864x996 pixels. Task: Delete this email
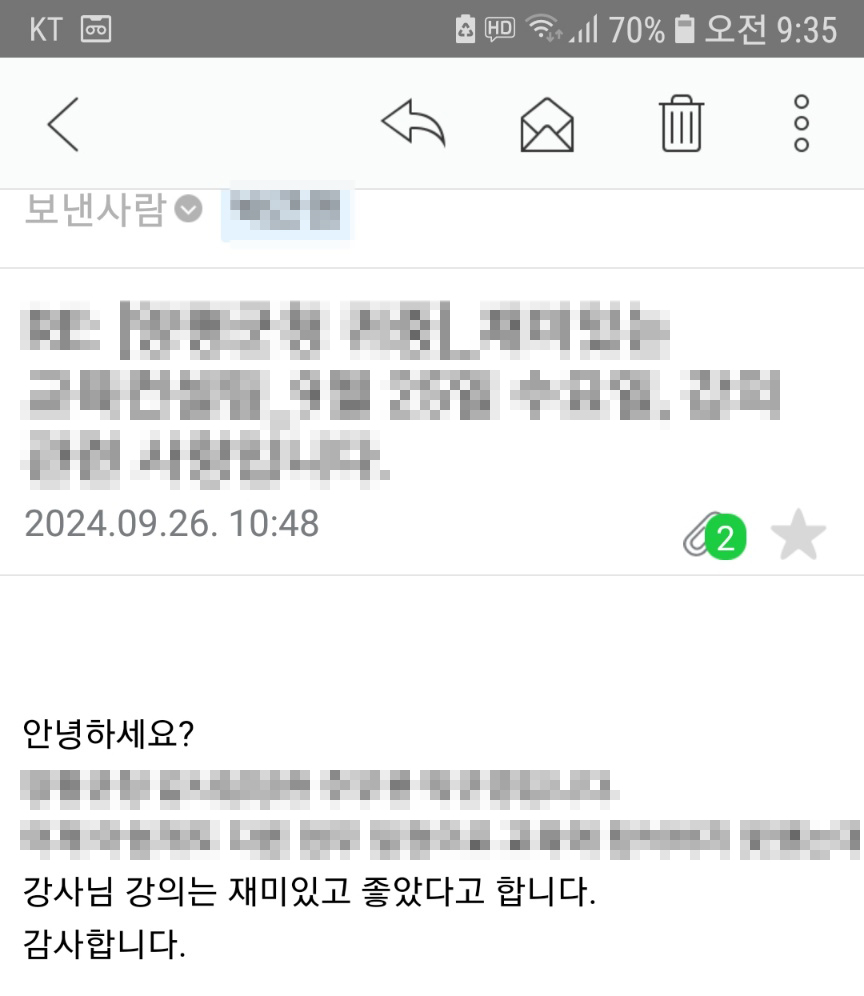click(x=682, y=125)
